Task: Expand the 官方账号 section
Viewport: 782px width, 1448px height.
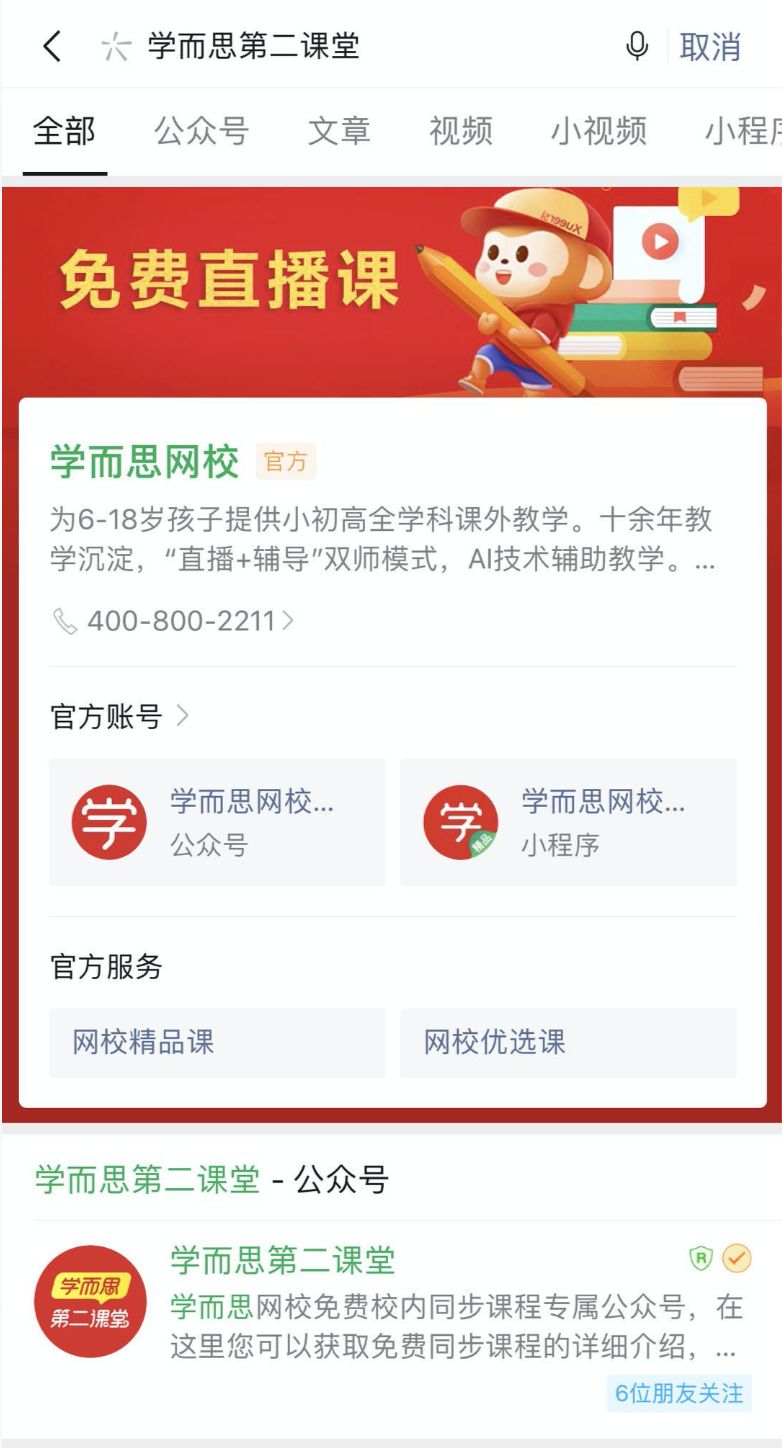Action: (120, 716)
